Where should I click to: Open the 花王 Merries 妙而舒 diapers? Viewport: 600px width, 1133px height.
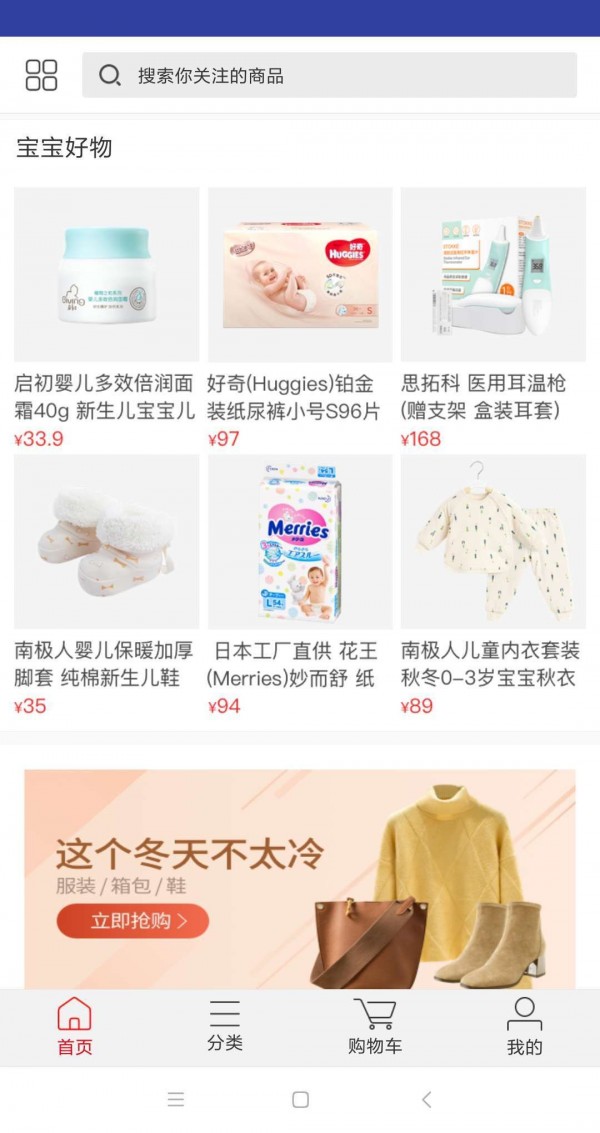[x=299, y=542]
